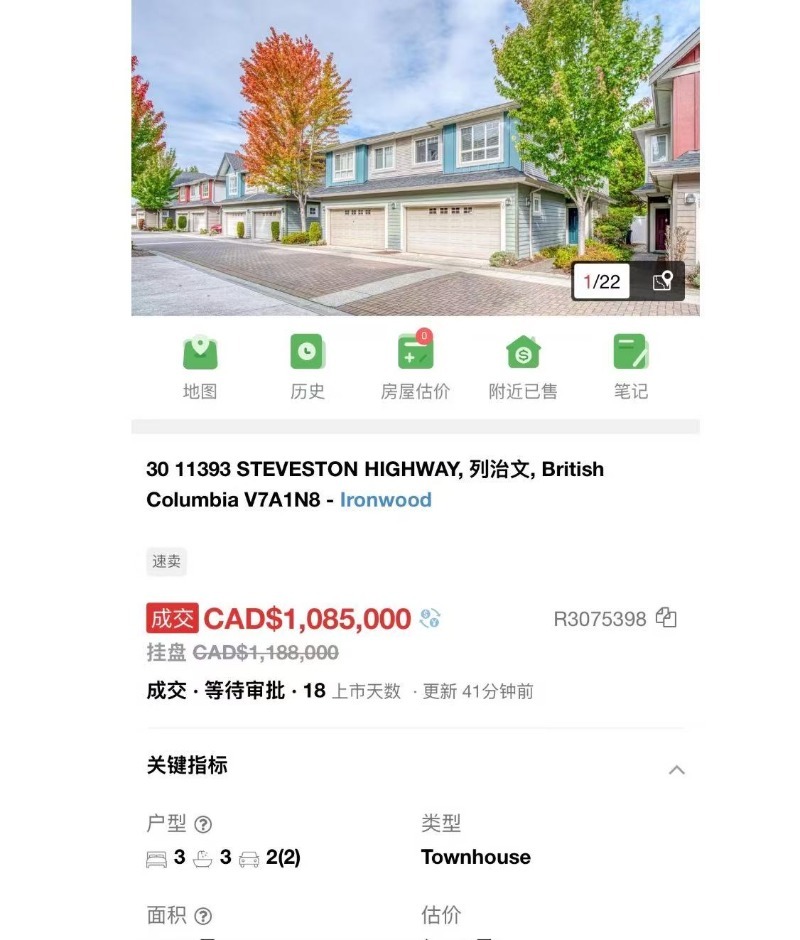
Task: Show 附近已售 nearby sold homes
Action: coord(523,366)
